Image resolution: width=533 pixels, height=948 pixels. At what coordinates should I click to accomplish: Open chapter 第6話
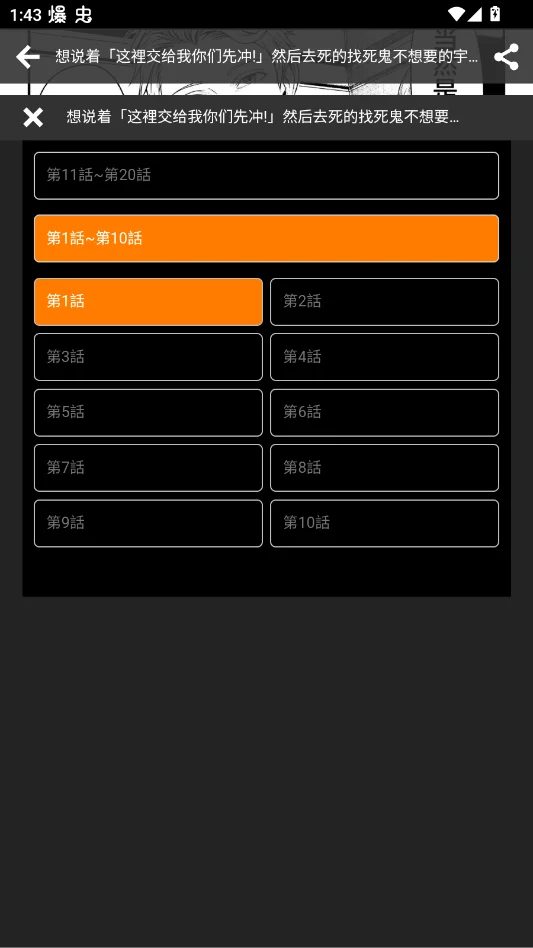click(384, 412)
